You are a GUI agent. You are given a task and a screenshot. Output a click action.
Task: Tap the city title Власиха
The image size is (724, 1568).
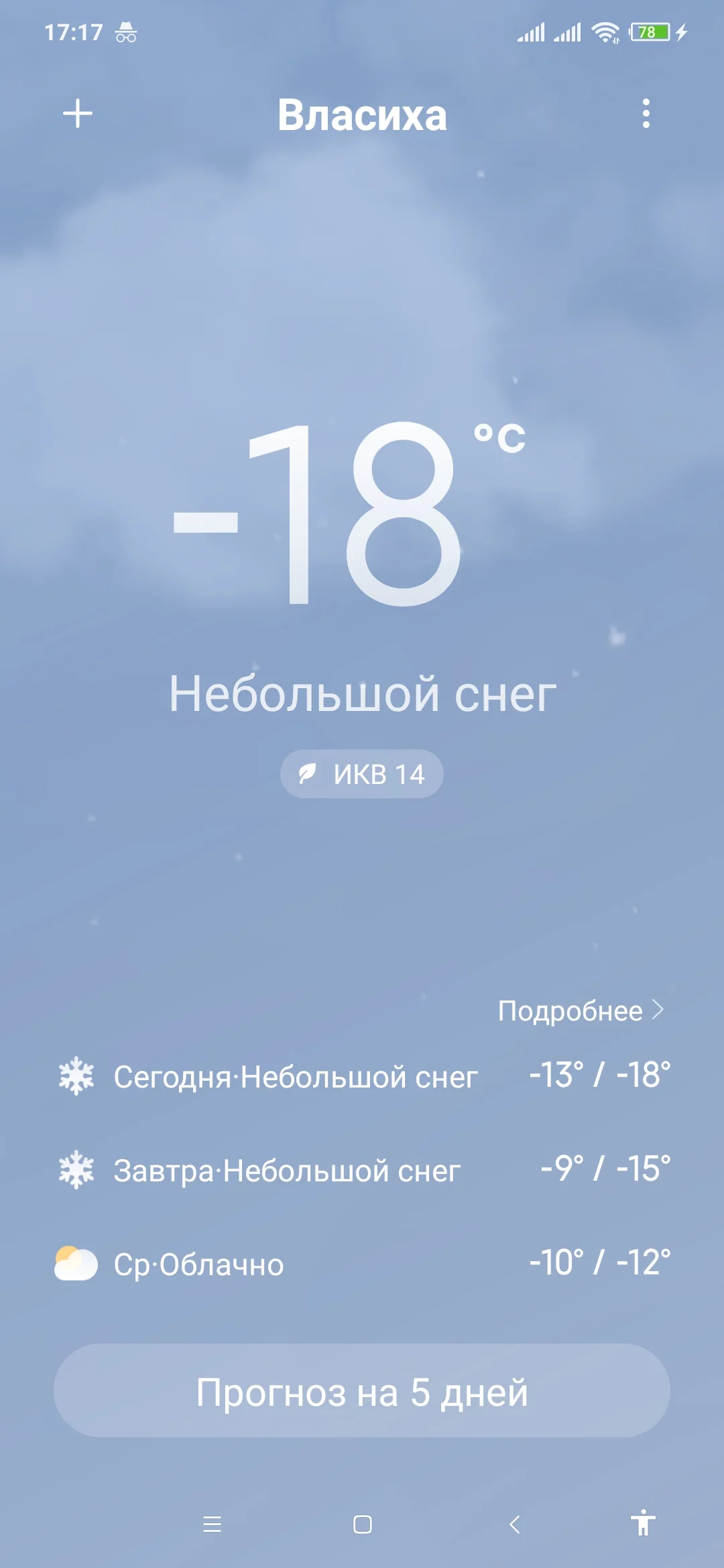tap(362, 113)
